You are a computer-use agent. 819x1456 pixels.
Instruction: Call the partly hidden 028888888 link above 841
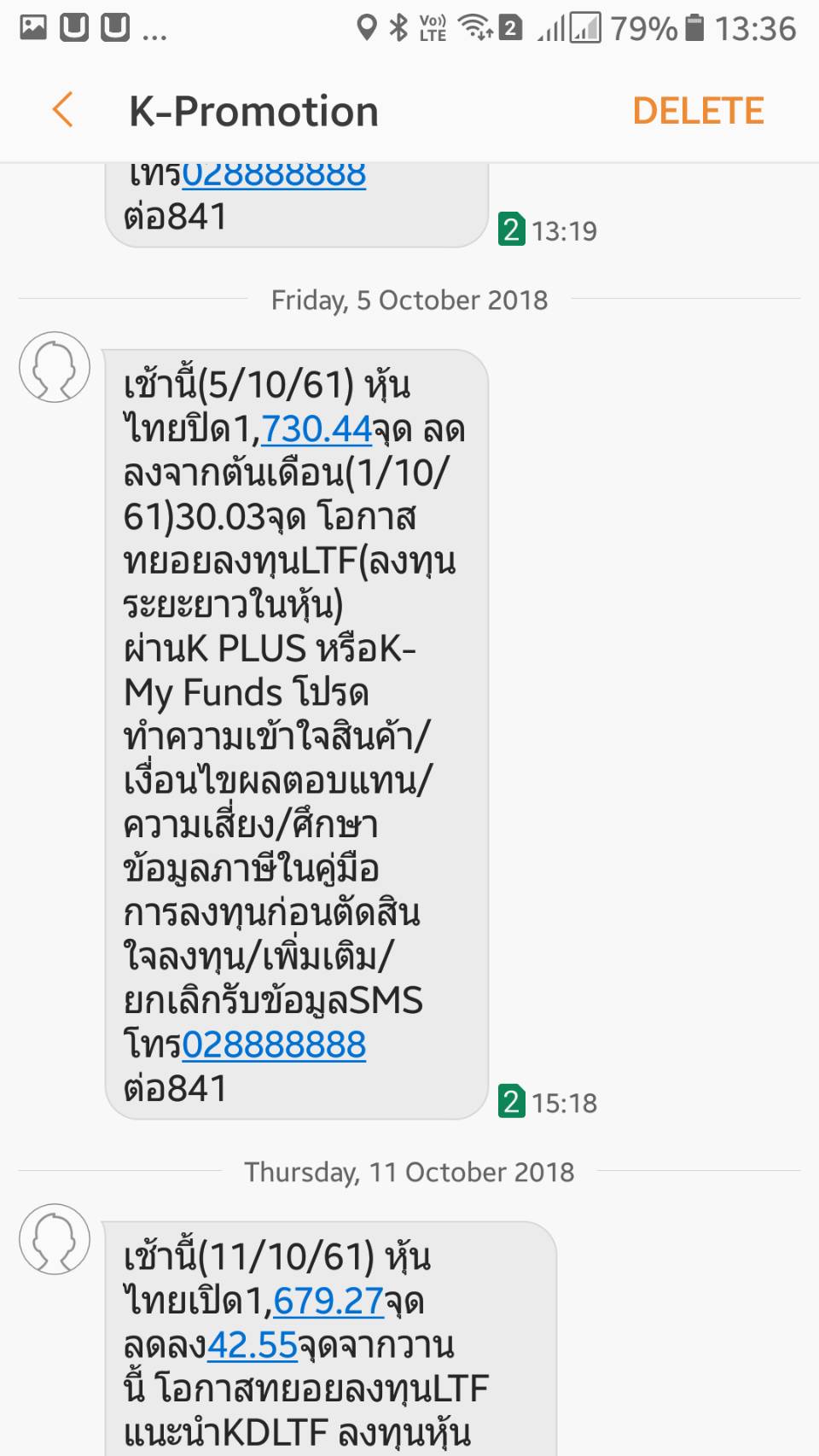274,177
